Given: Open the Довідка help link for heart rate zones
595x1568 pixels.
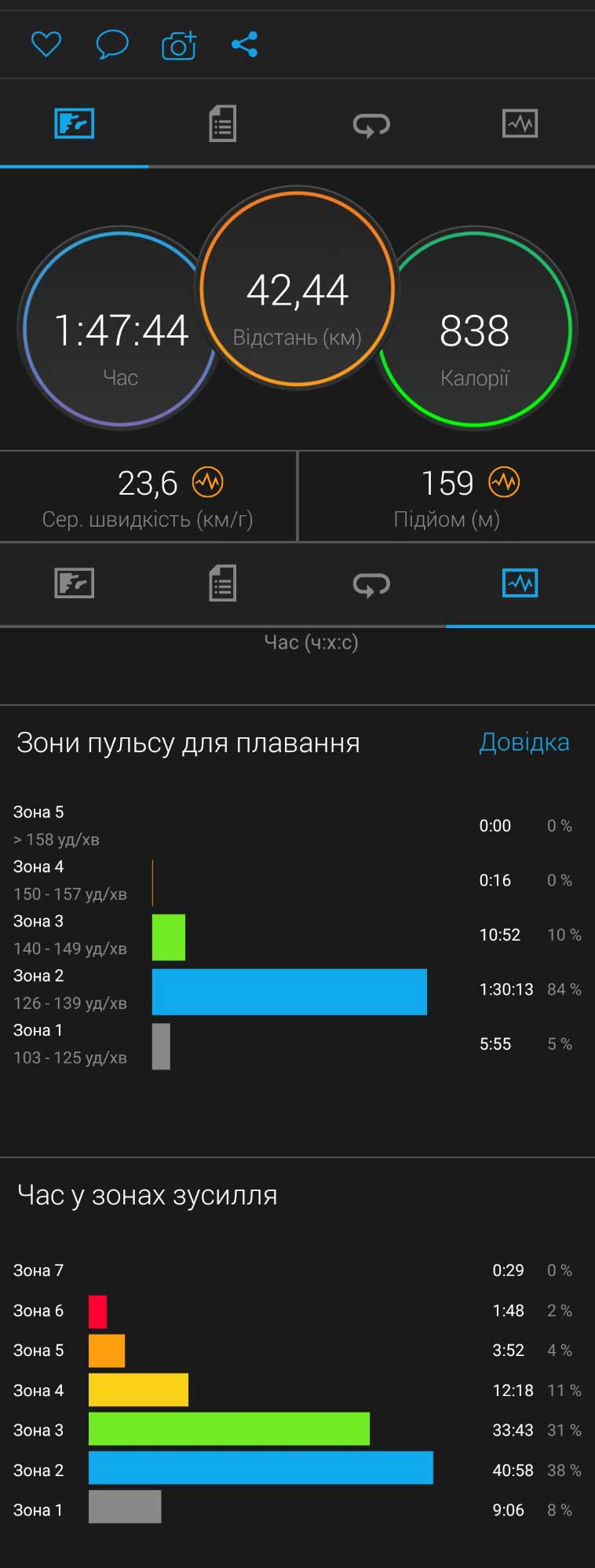Looking at the screenshot, I should pyautogui.click(x=524, y=742).
